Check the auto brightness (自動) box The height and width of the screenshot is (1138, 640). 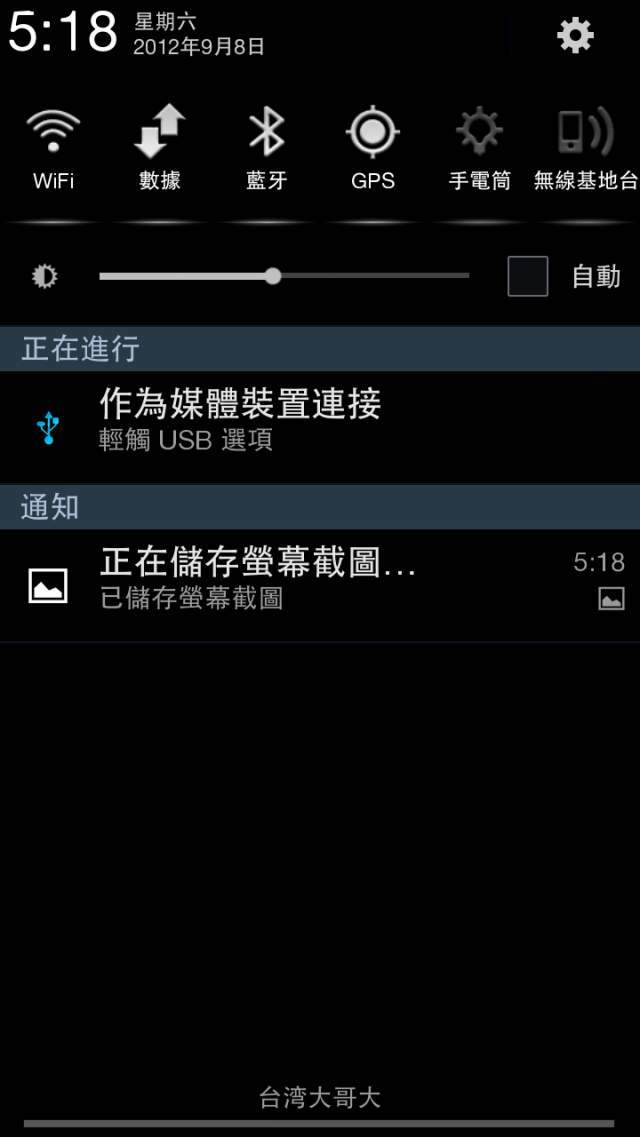pos(527,277)
